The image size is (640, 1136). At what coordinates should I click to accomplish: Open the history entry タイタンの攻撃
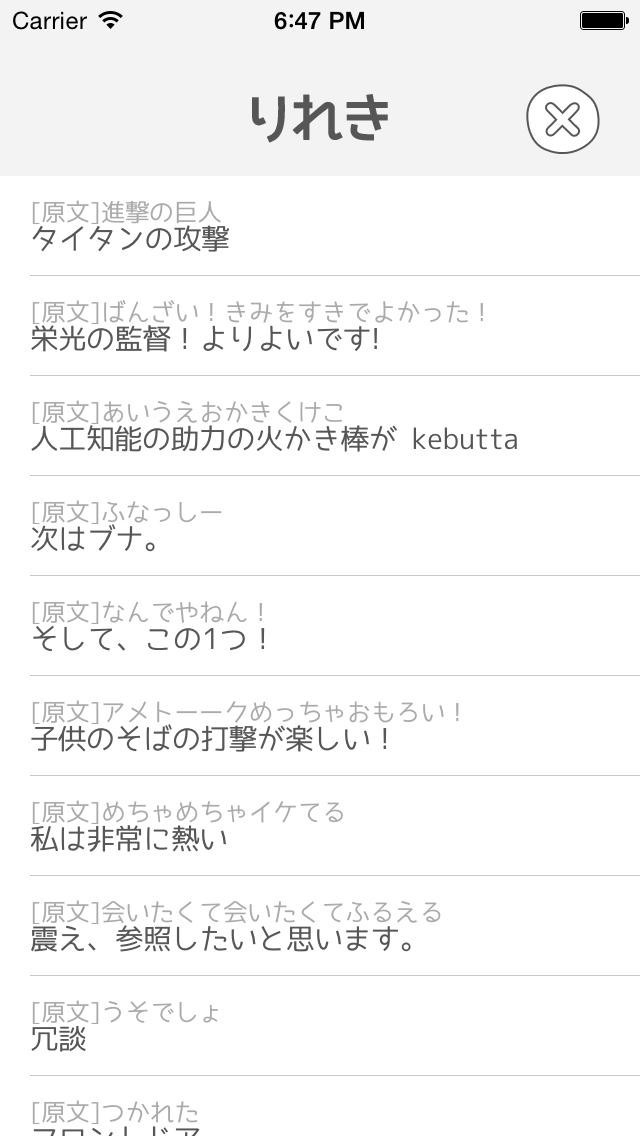coord(320,226)
